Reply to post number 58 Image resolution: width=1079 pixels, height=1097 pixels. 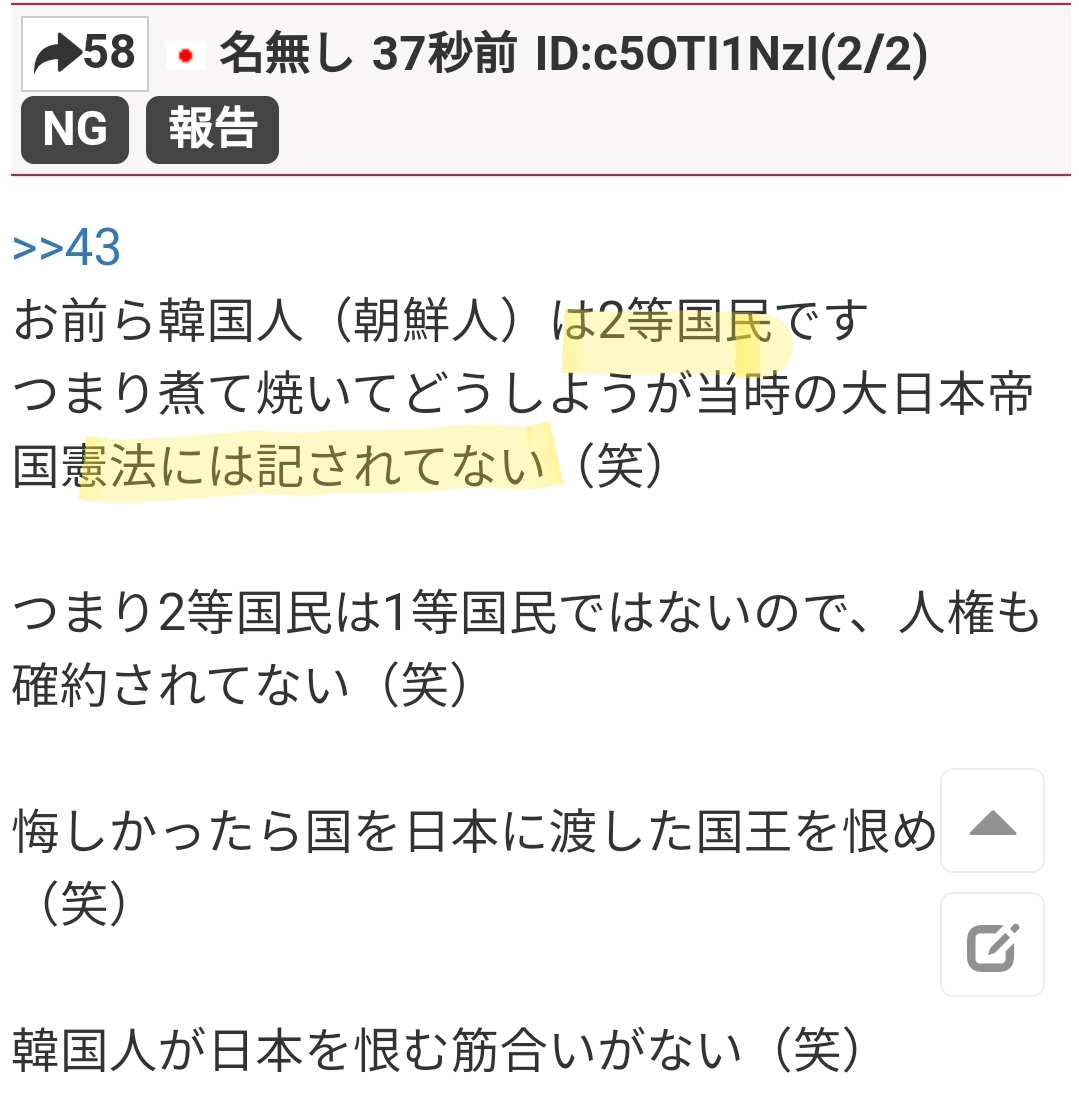85,54
